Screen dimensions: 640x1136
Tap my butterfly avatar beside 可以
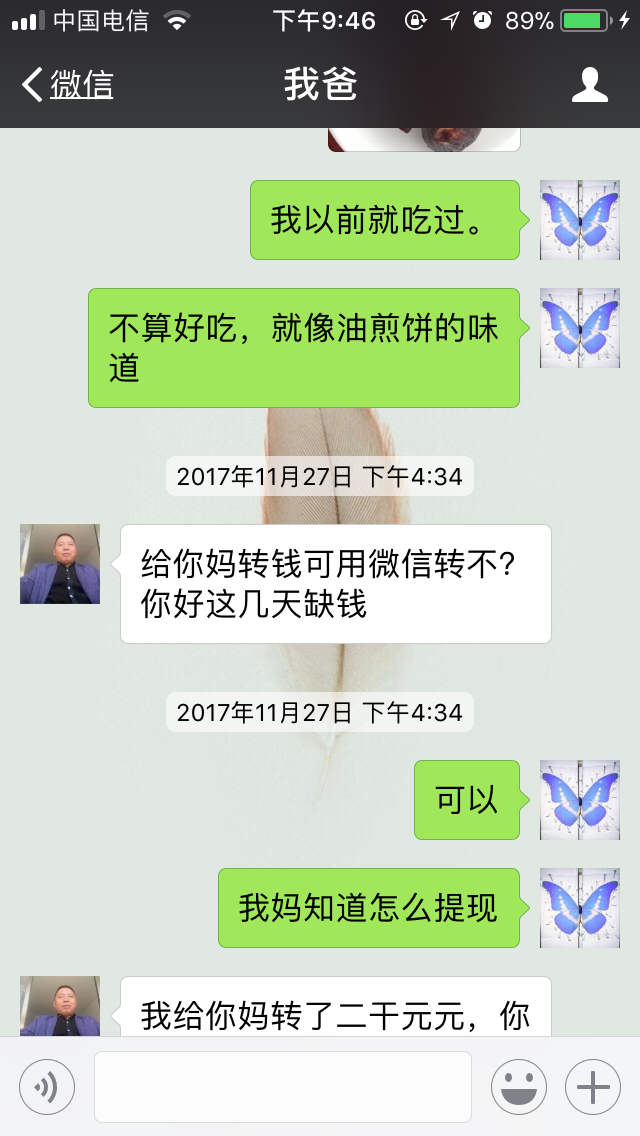click(580, 800)
